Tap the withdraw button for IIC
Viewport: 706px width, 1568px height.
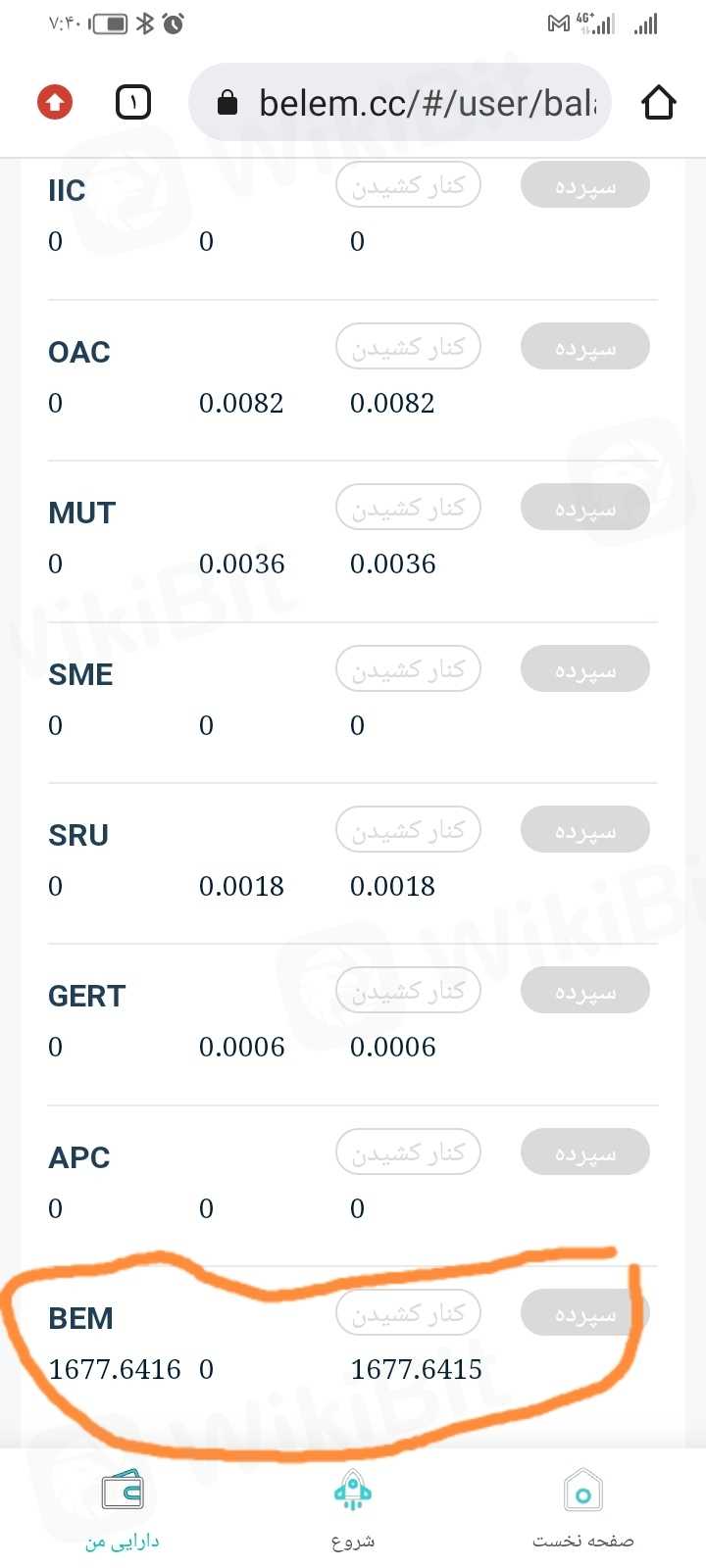408,185
